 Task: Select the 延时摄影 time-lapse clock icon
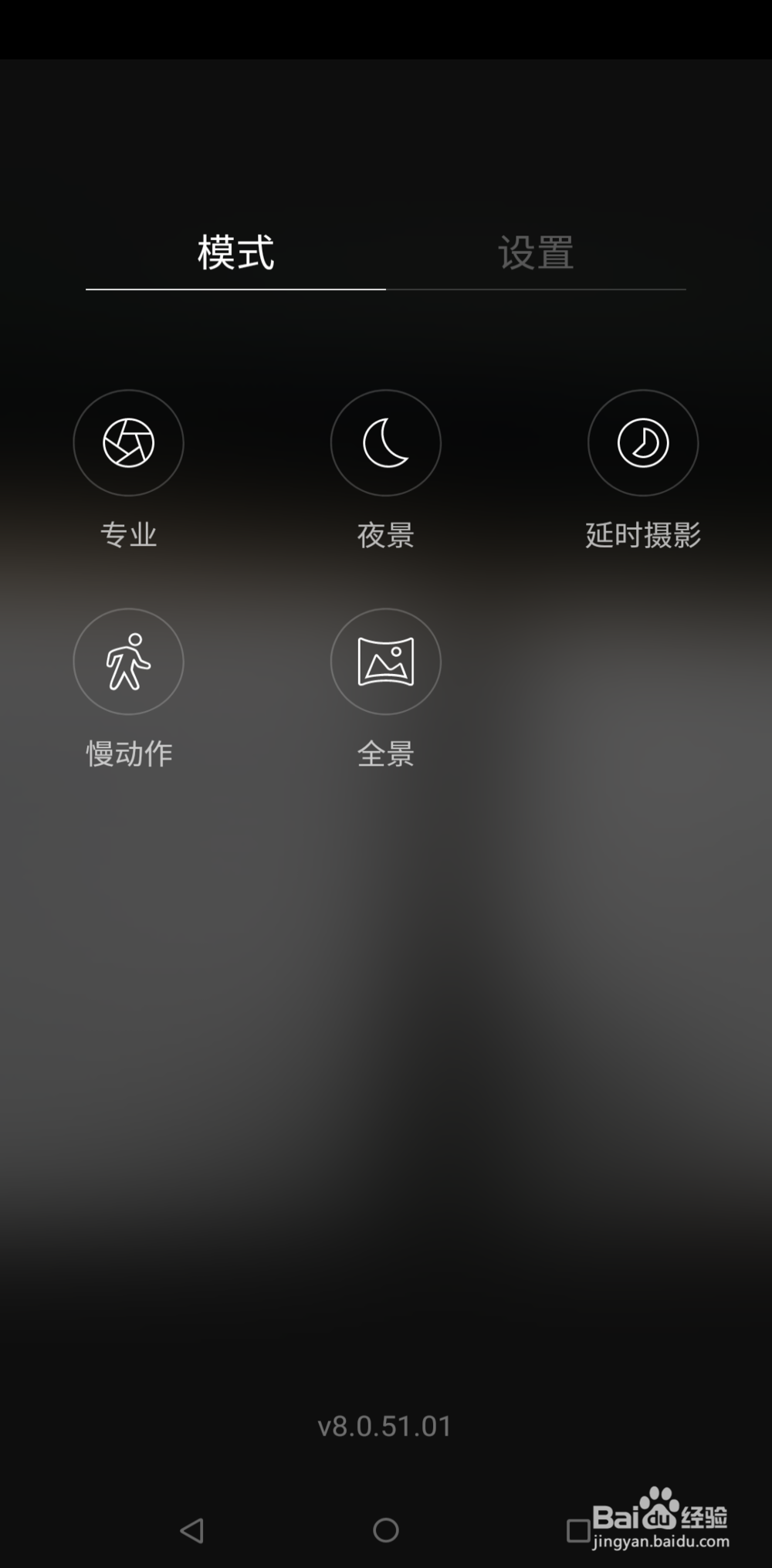point(644,443)
